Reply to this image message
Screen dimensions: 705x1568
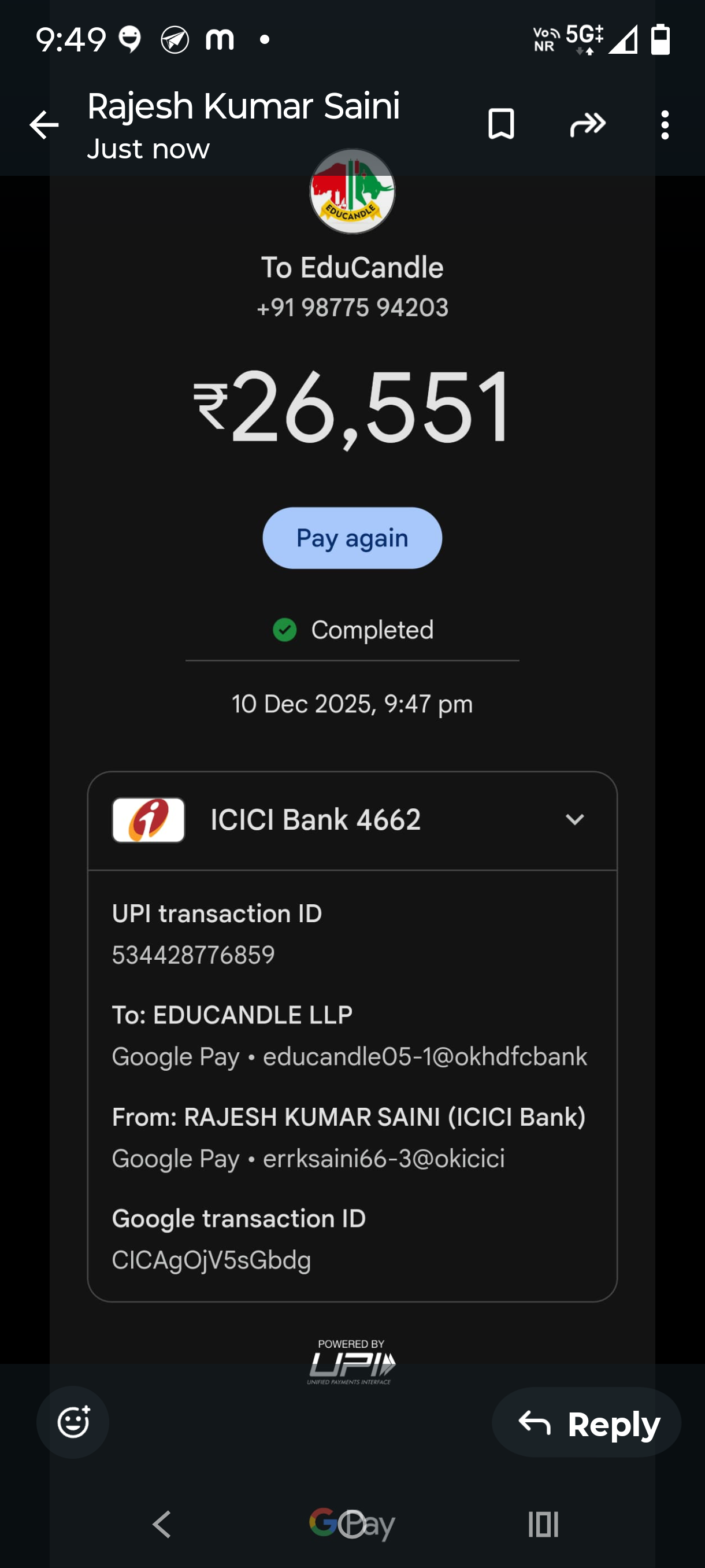tap(587, 1422)
